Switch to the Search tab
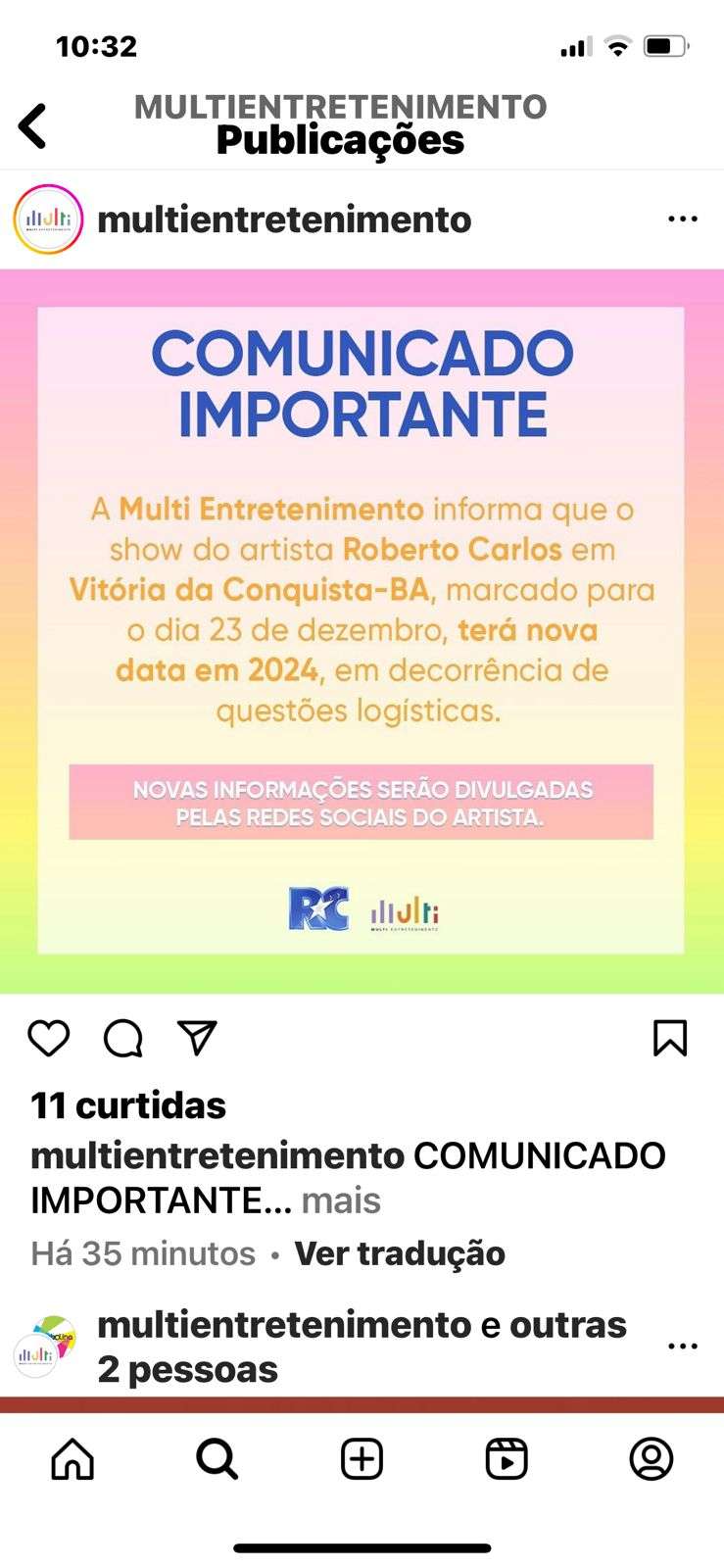 pyautogui.click(x=217, y=1459)
